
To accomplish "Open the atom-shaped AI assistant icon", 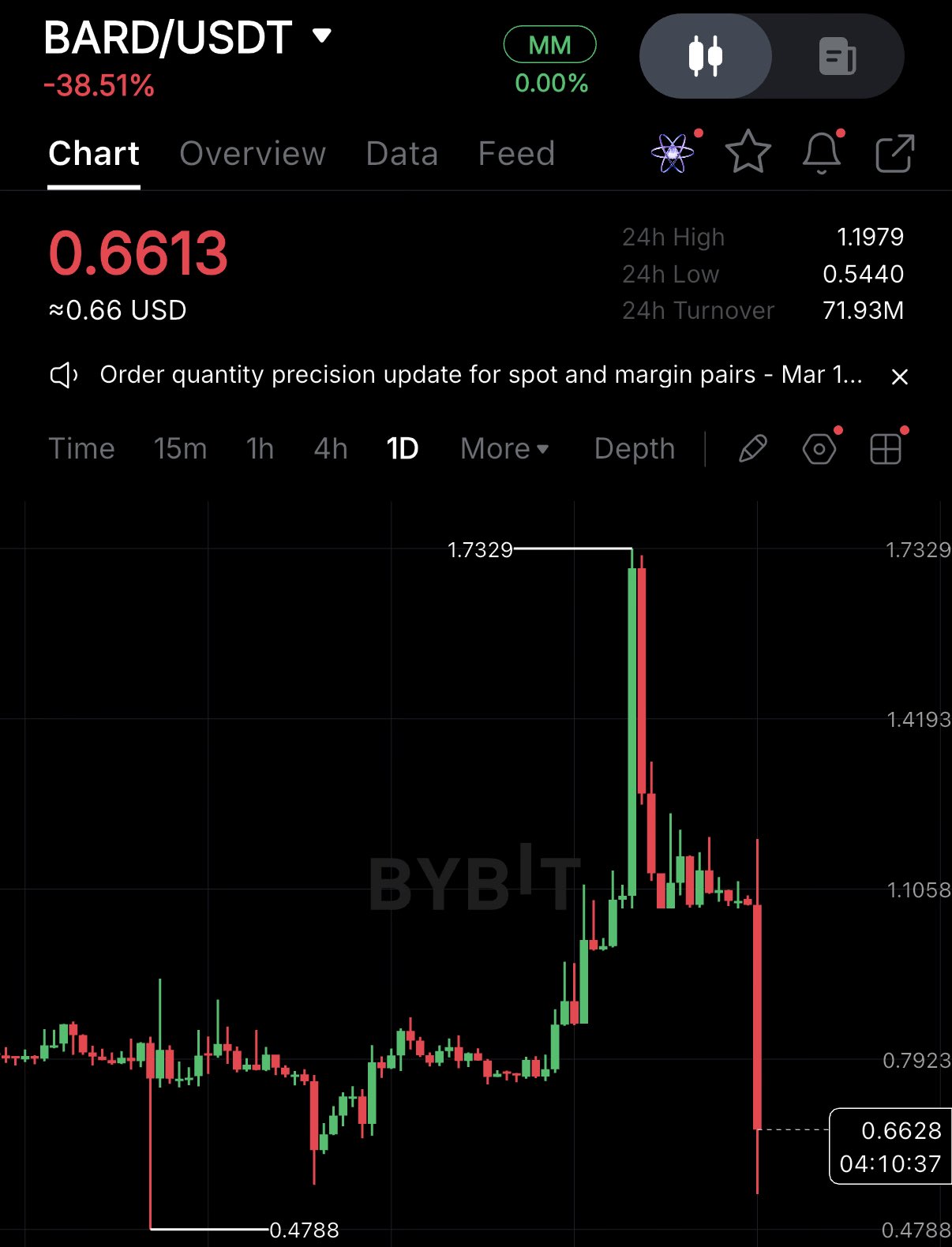I will coord(673,153).
